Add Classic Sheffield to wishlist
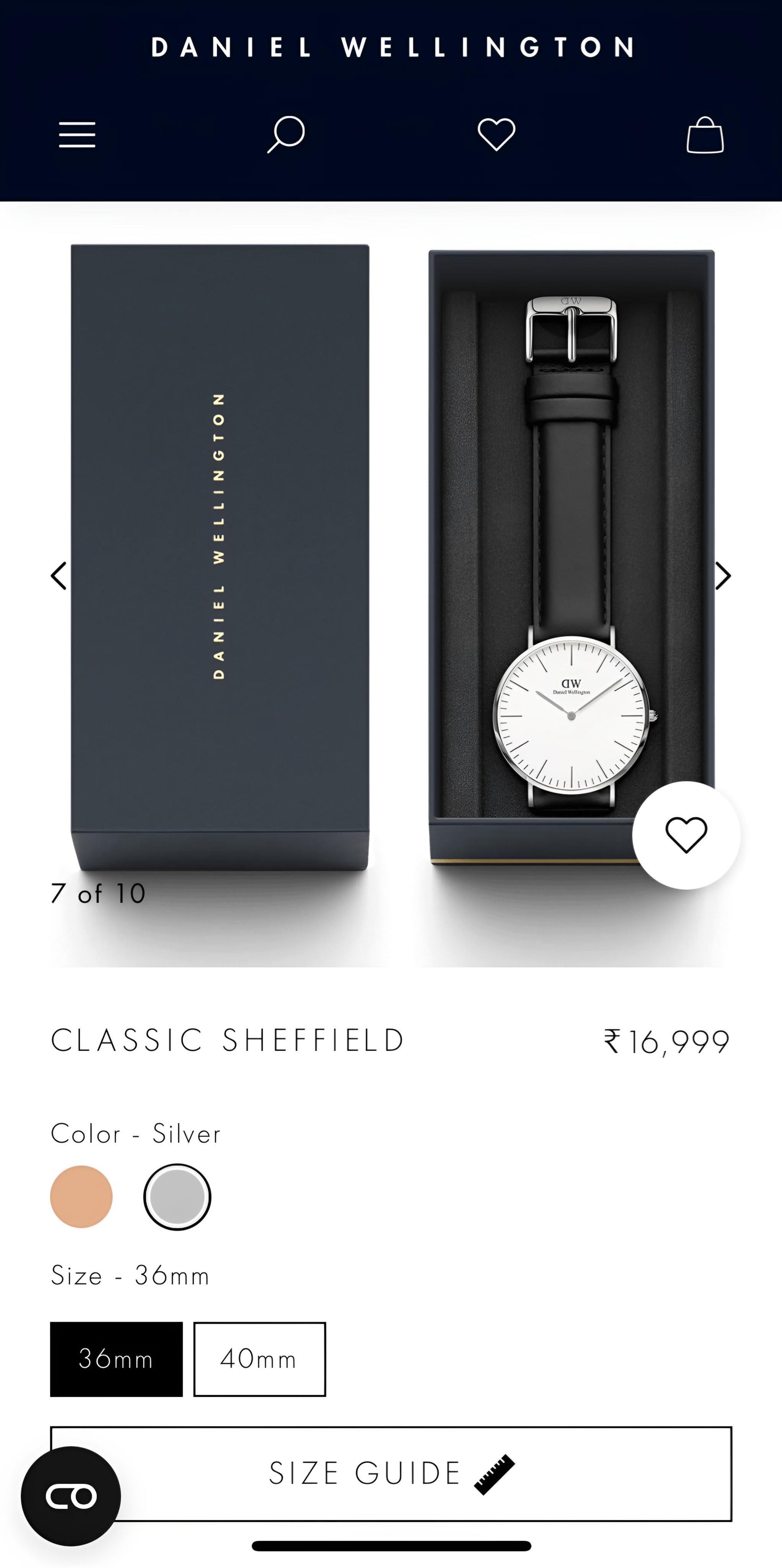The image size is (782, 1568). [686, 835]
